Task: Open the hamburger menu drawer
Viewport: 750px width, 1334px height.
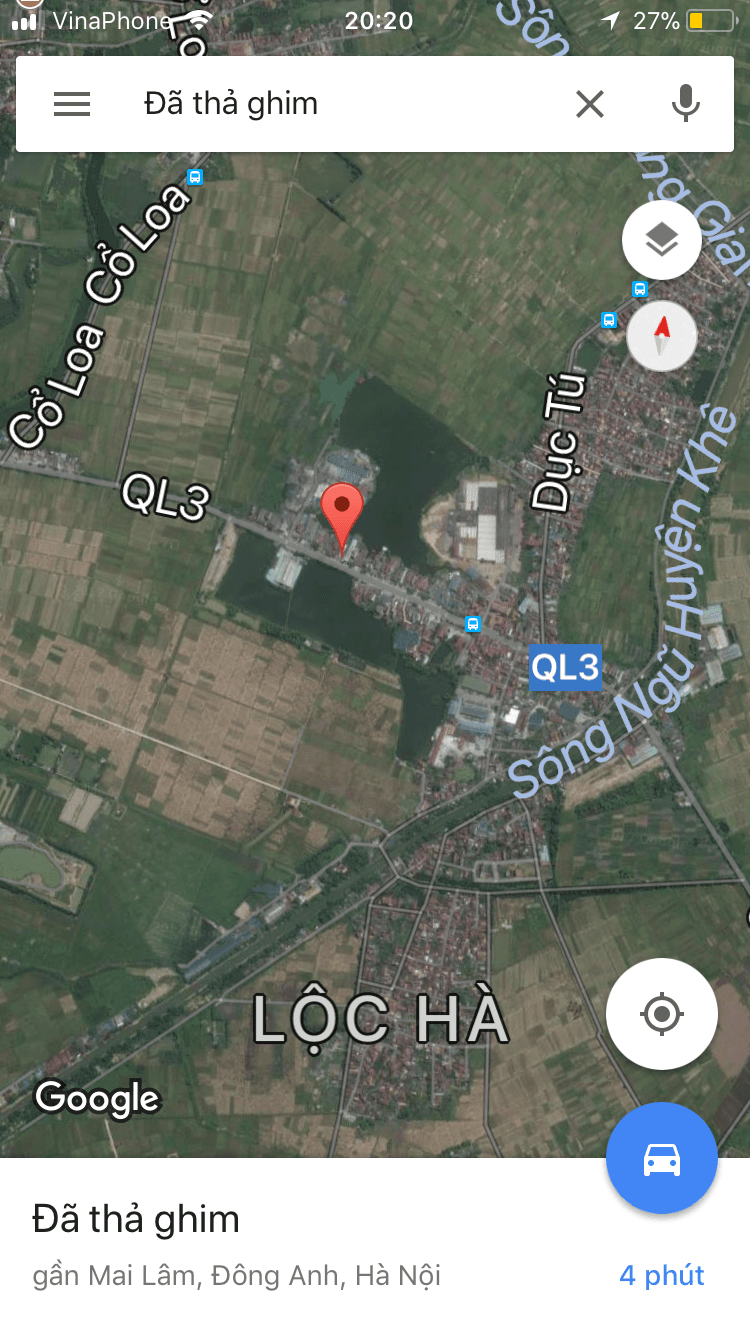Action: point(72,104)
